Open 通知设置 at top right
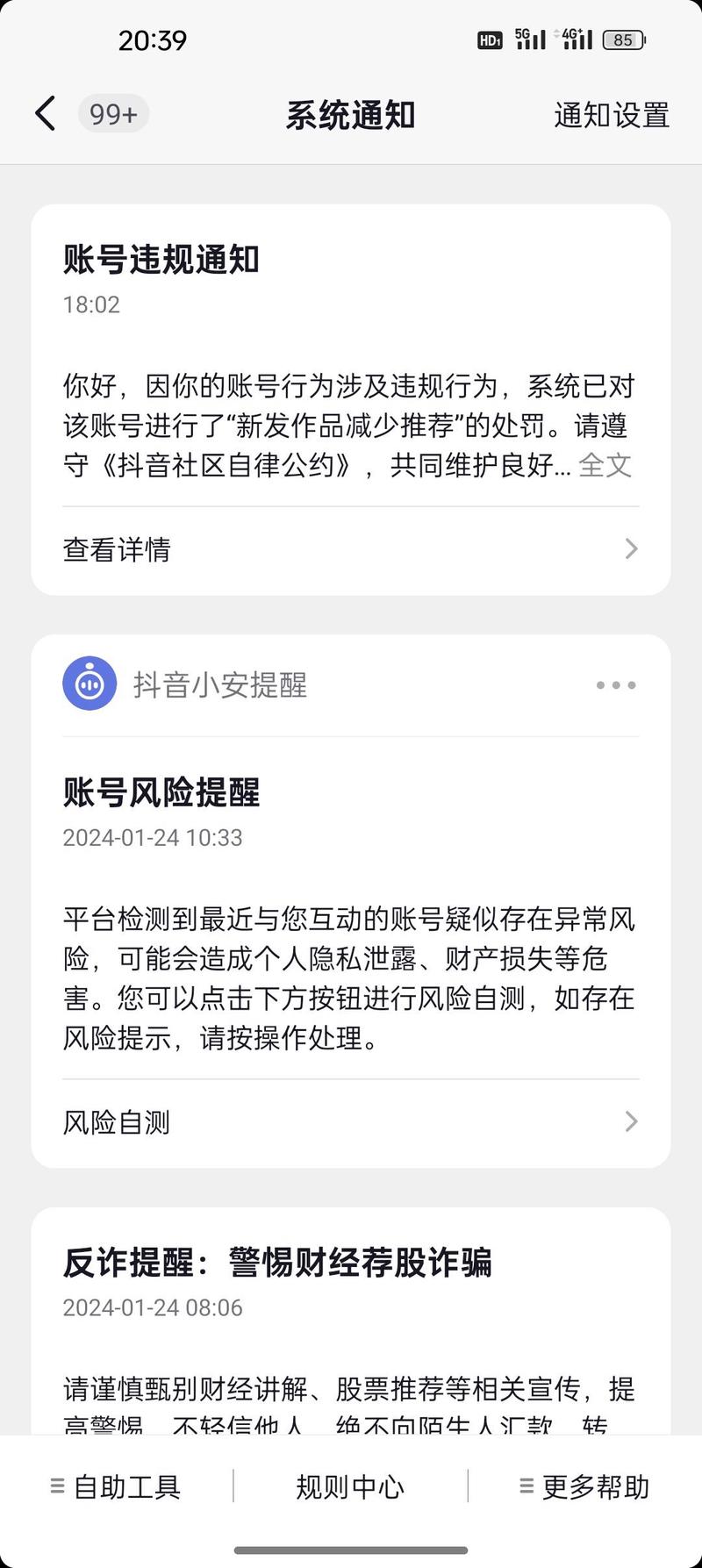This screenshot has height=1568, width=702. click(x=612, y=114)
